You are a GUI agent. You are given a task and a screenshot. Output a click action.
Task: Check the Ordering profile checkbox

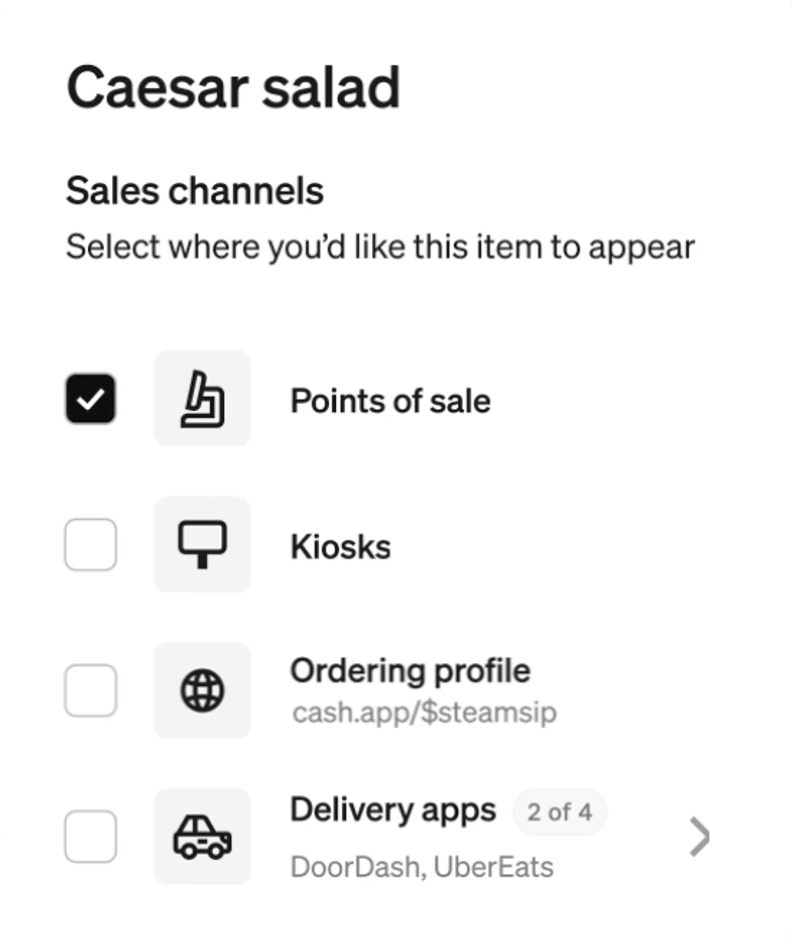tap(90, 689)
